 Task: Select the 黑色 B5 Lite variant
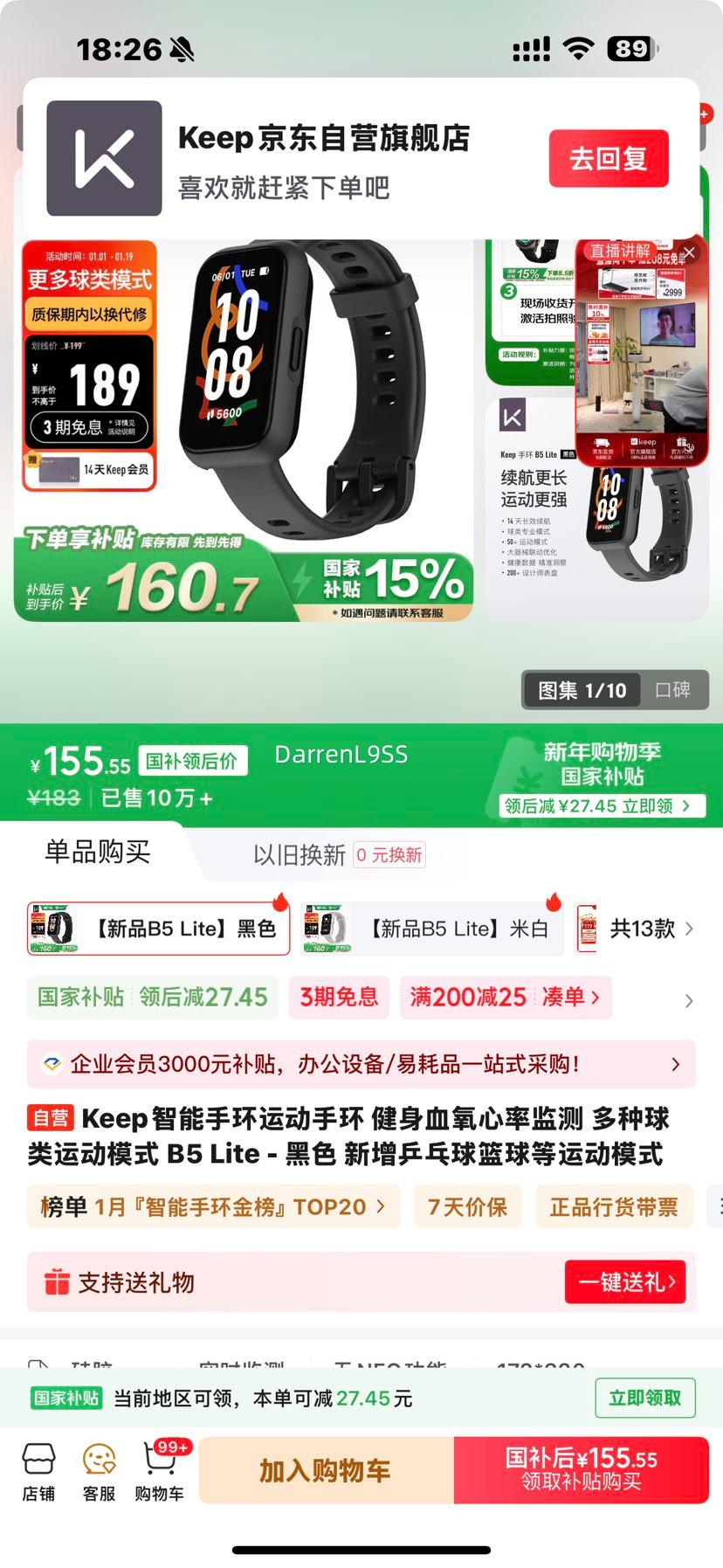coord(157,928)
